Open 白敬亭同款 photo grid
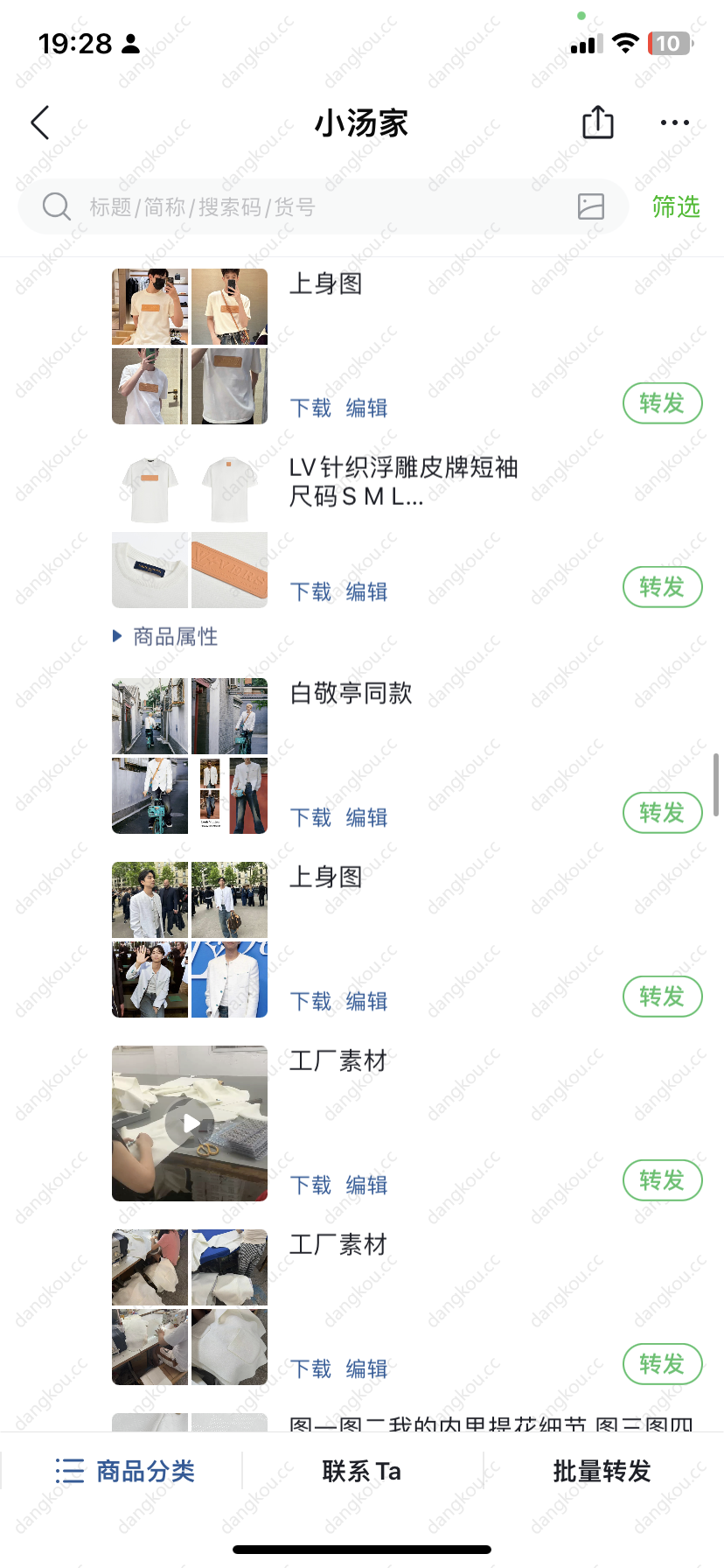This screenshot has width=724, height=1568. coord(190,756)
